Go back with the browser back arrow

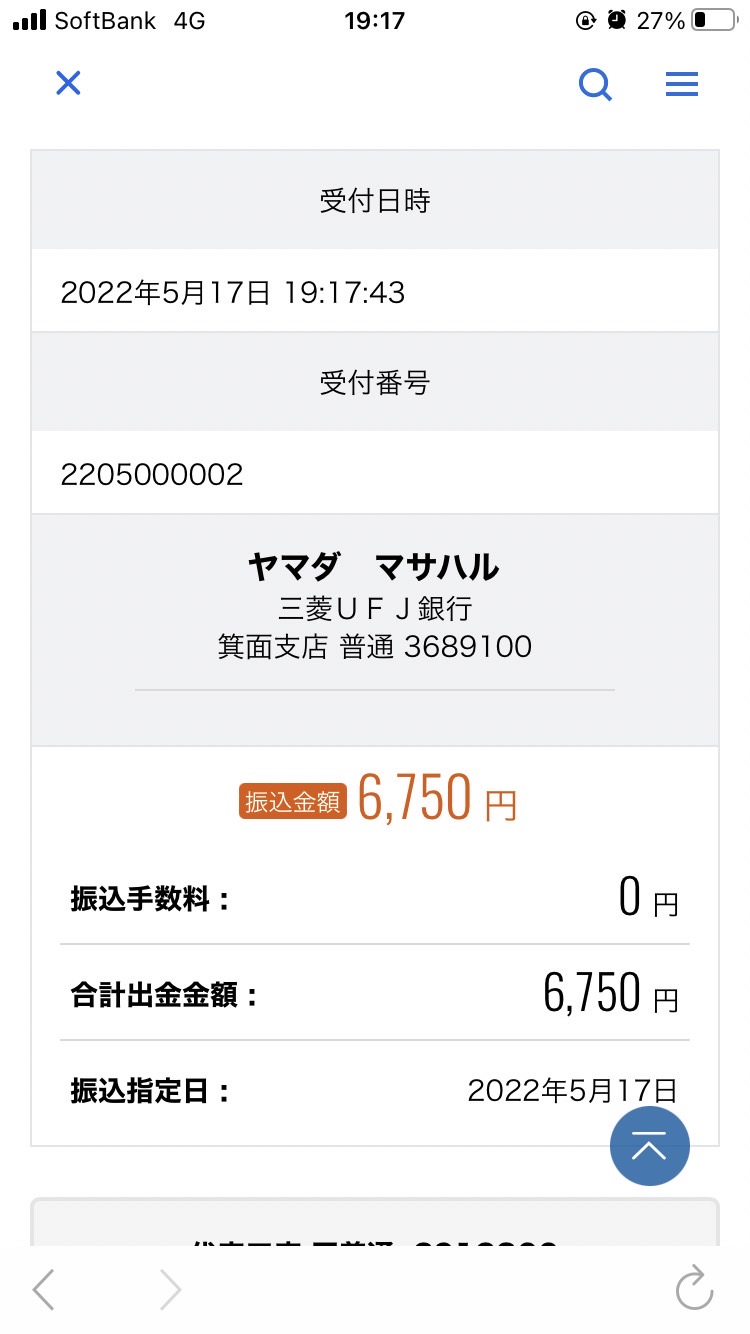click(x=43, y=1290)
